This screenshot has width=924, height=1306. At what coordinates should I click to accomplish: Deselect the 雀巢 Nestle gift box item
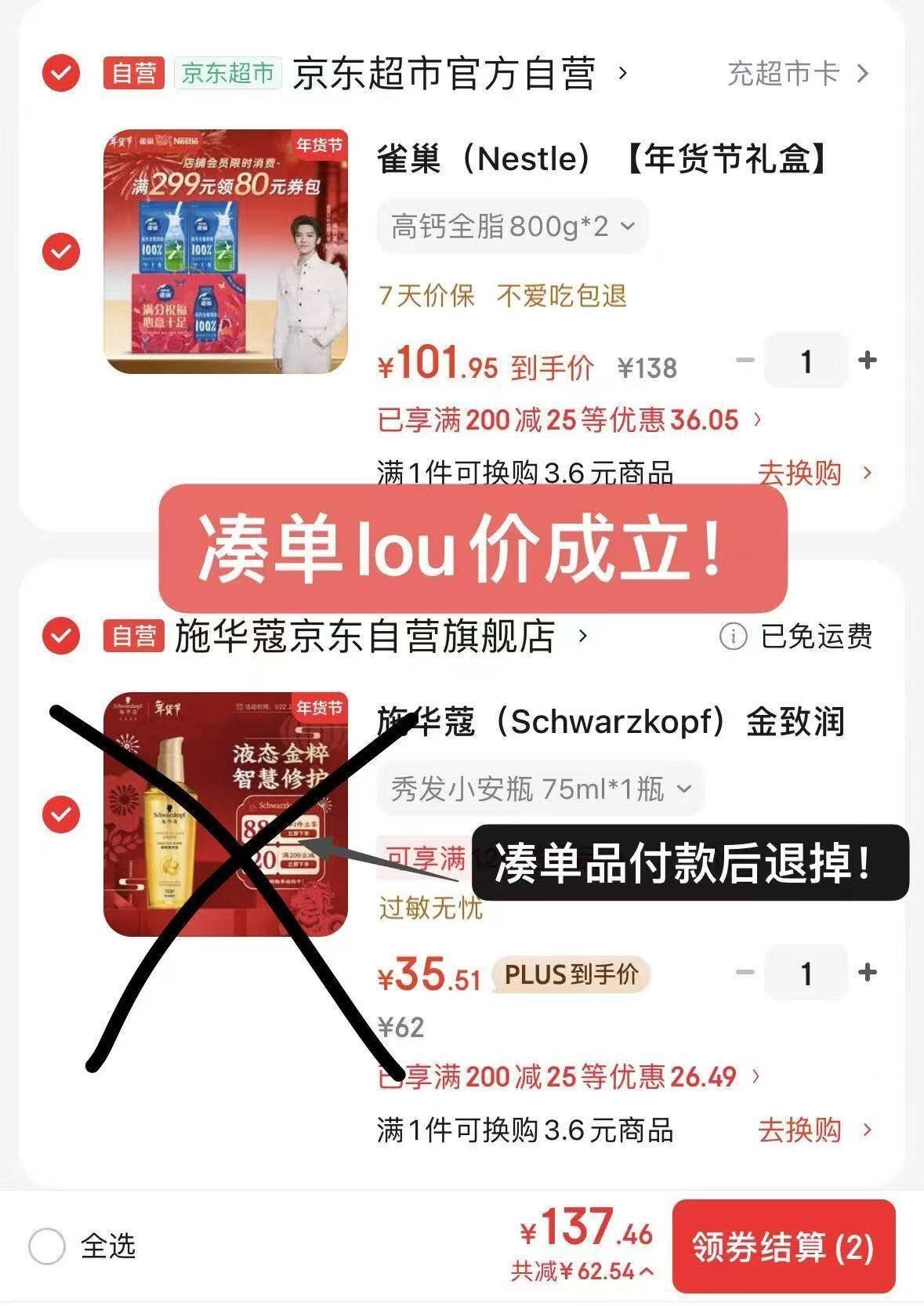click(x=61, y=252)
